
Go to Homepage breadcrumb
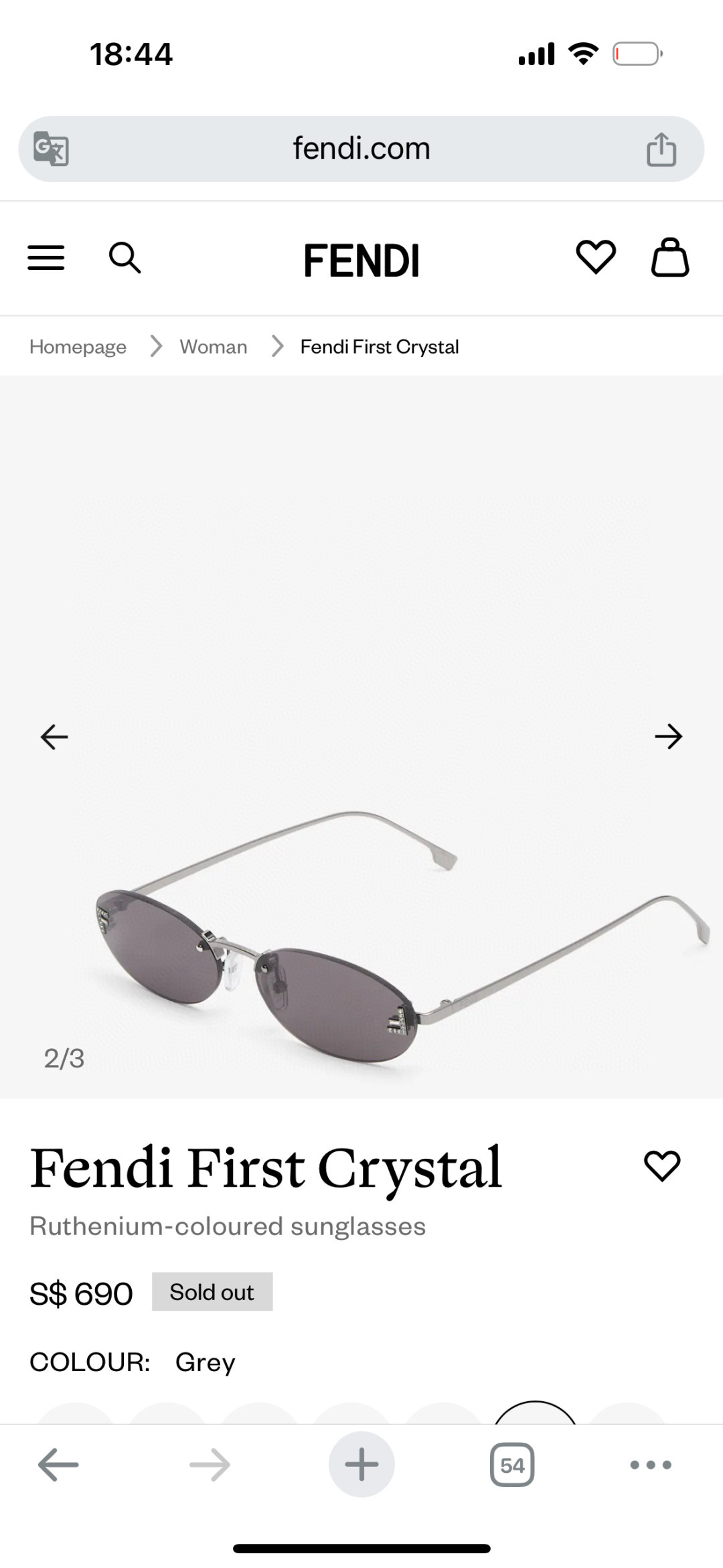pos(78,347)
